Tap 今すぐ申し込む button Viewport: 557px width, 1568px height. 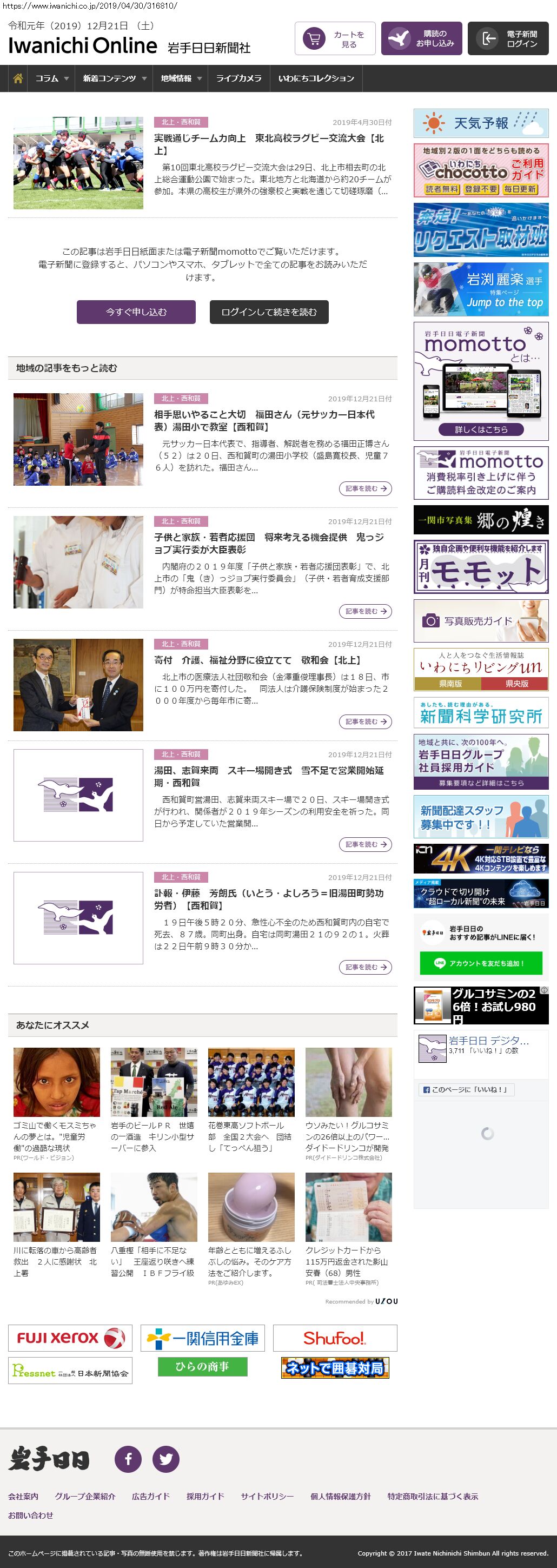pos(136,312)
